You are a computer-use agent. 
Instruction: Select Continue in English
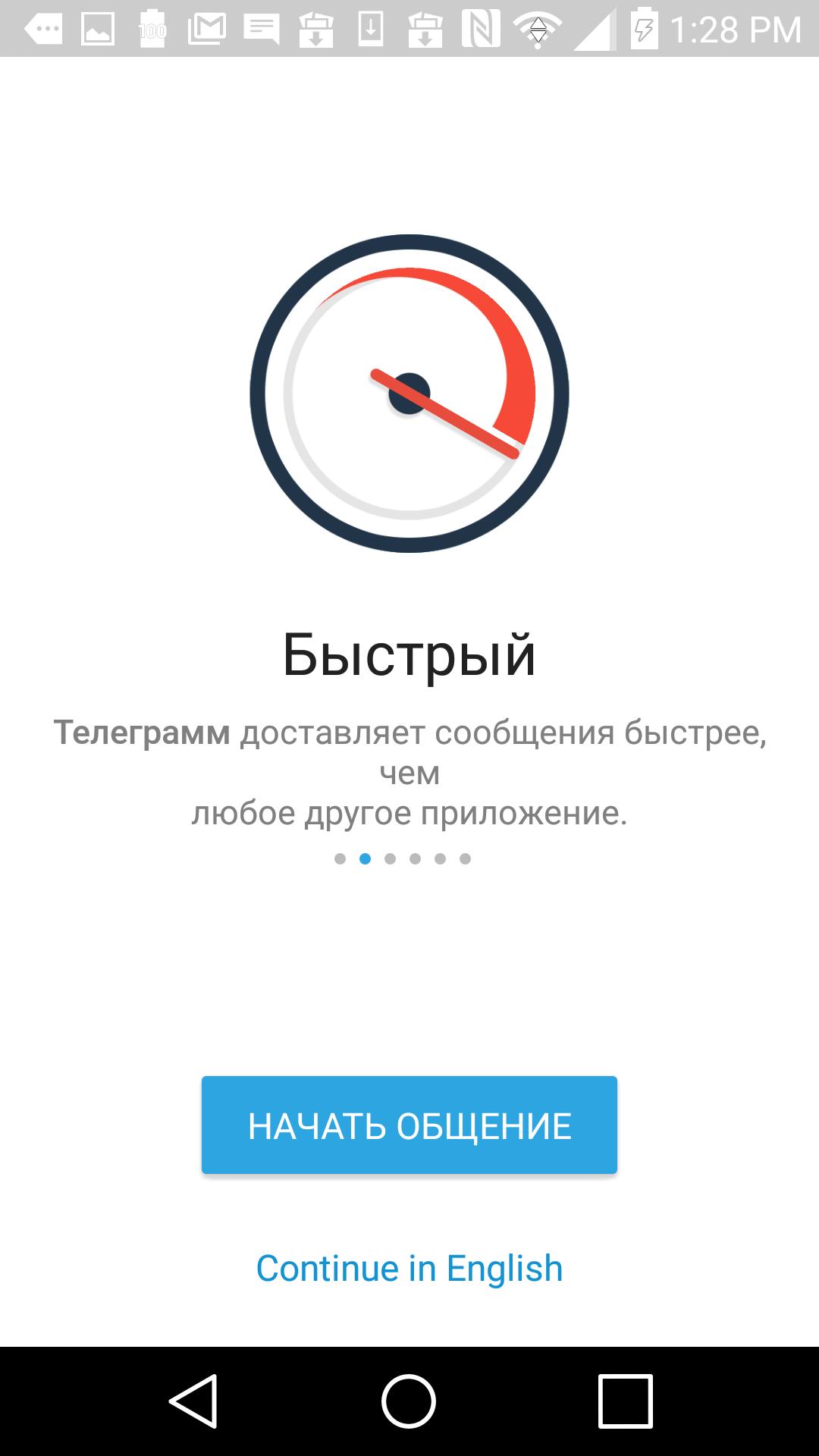point(409,1269)
